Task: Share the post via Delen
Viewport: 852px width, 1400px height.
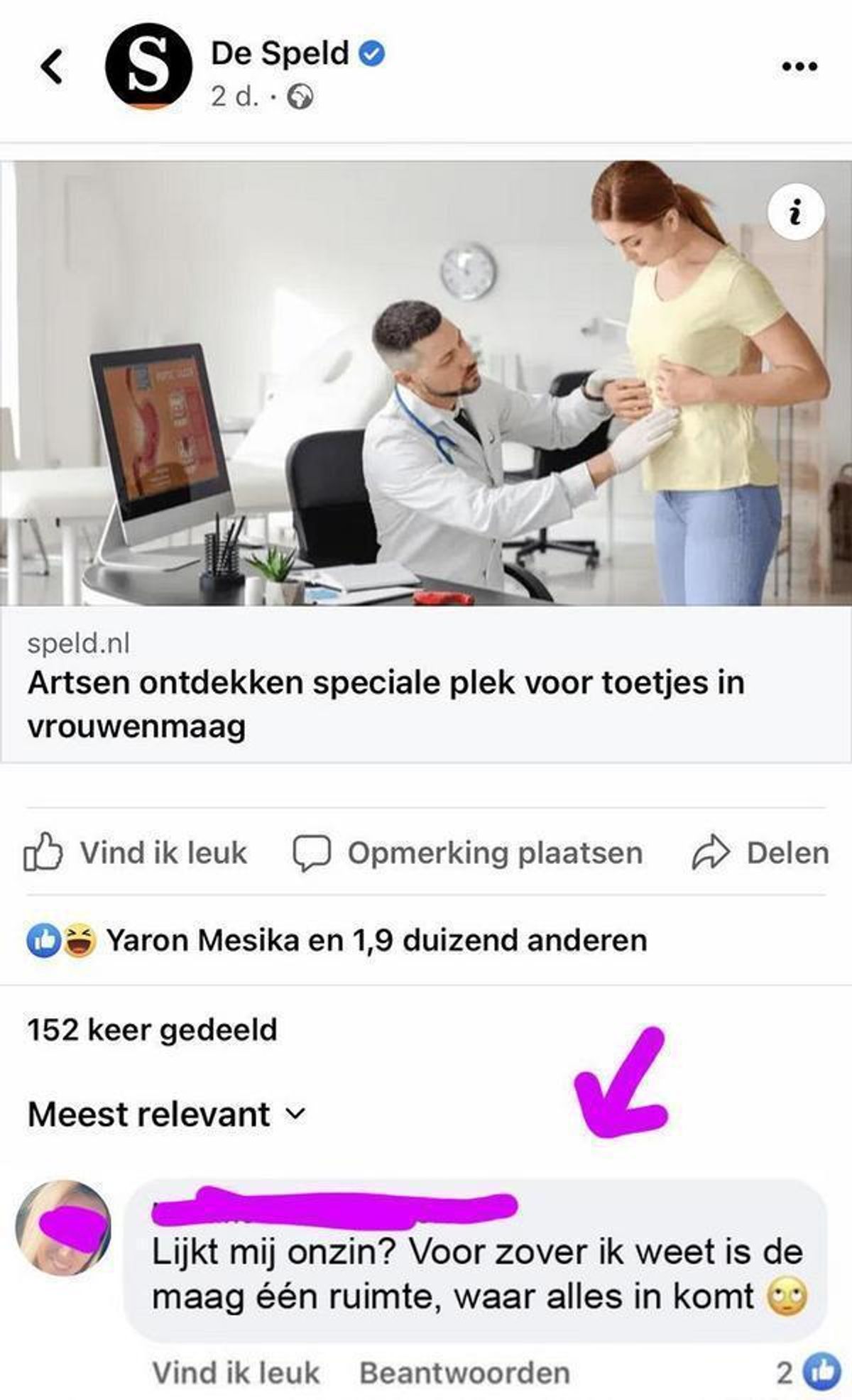Action: pos(760,853)
